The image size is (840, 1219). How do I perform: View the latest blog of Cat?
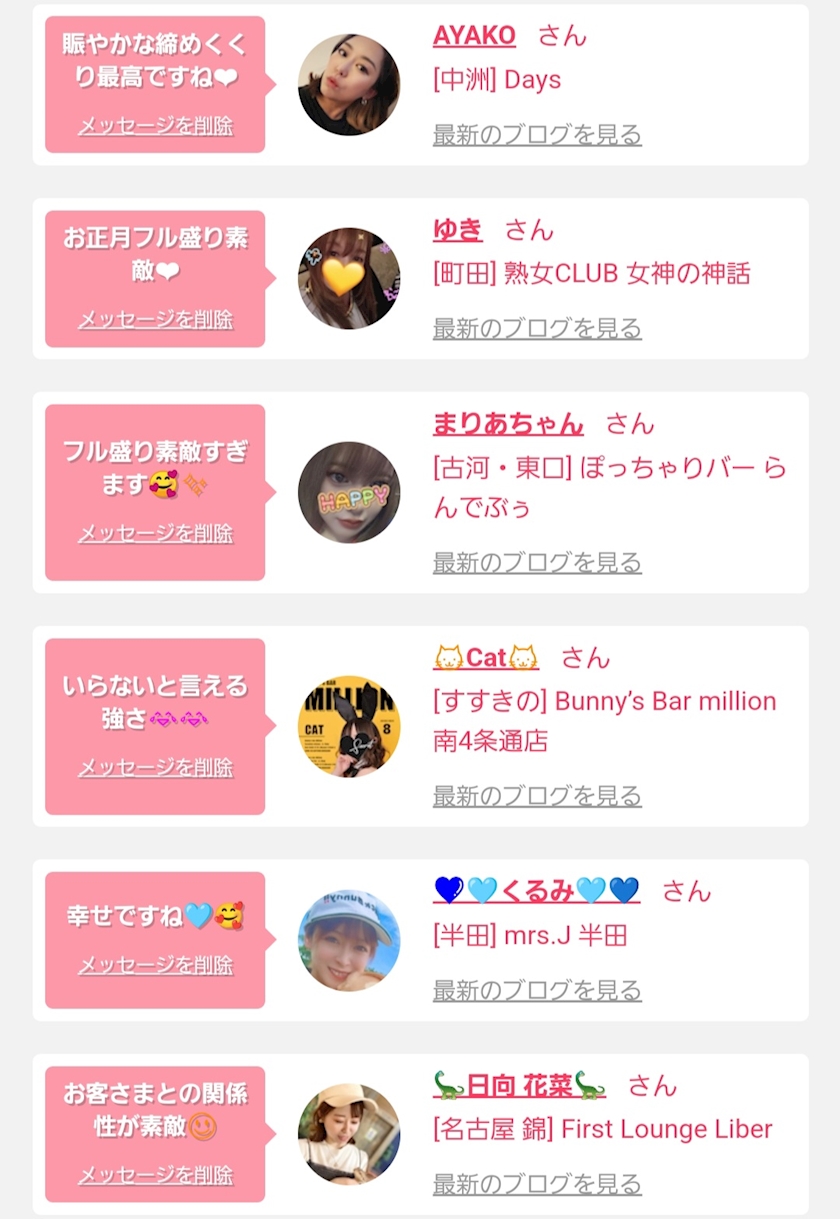(x=537, y=796)
